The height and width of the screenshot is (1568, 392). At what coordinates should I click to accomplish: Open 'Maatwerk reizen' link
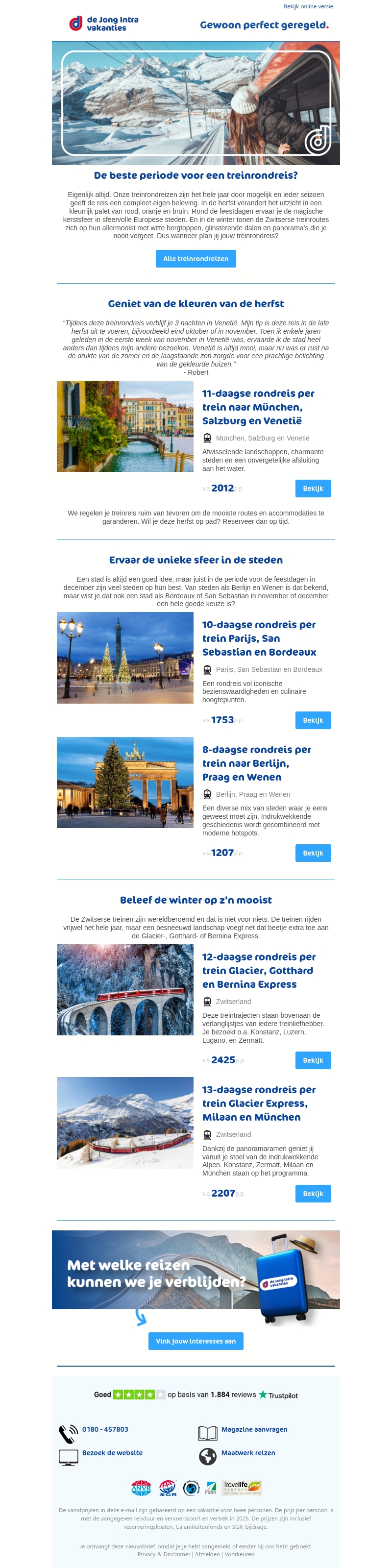click(248, 1453)
